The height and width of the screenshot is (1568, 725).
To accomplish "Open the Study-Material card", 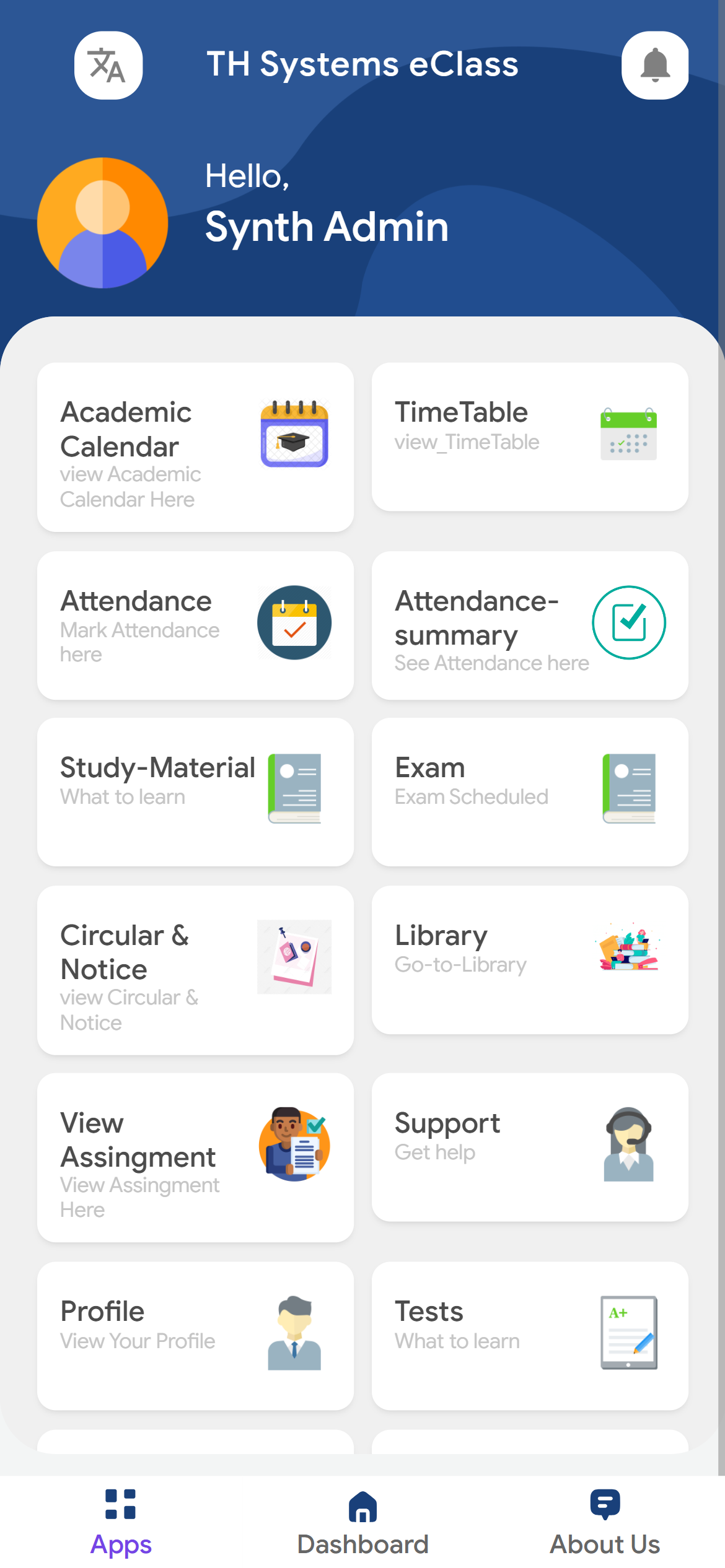I will point(195,791).
